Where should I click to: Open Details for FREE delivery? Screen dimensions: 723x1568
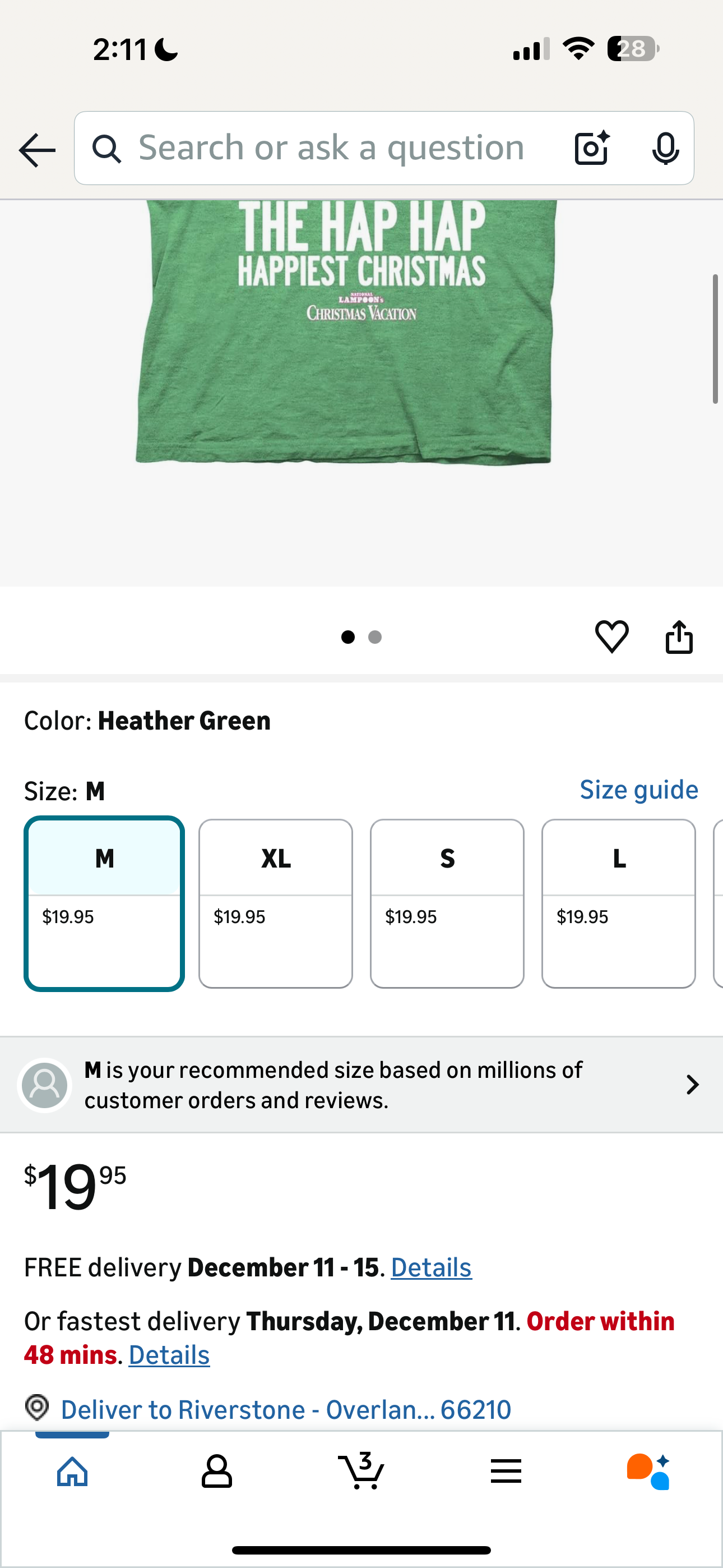point(431,1267)
